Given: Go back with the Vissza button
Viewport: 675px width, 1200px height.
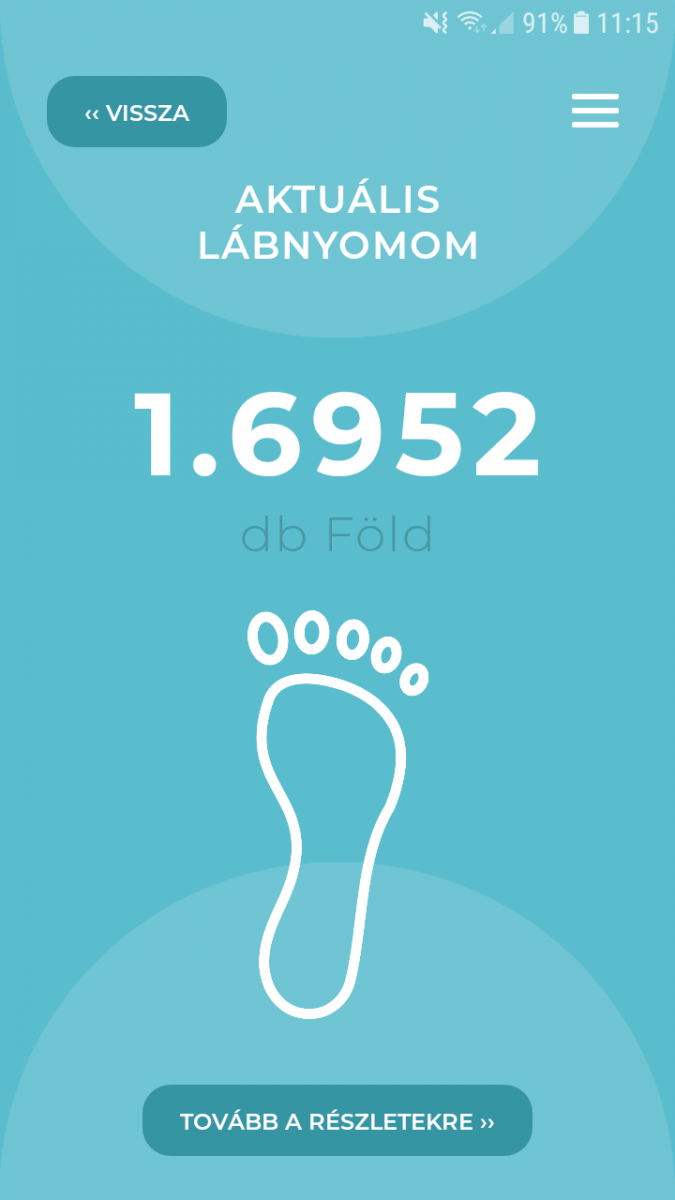Looking at the screenshot, I should click(x=137, y=112).
